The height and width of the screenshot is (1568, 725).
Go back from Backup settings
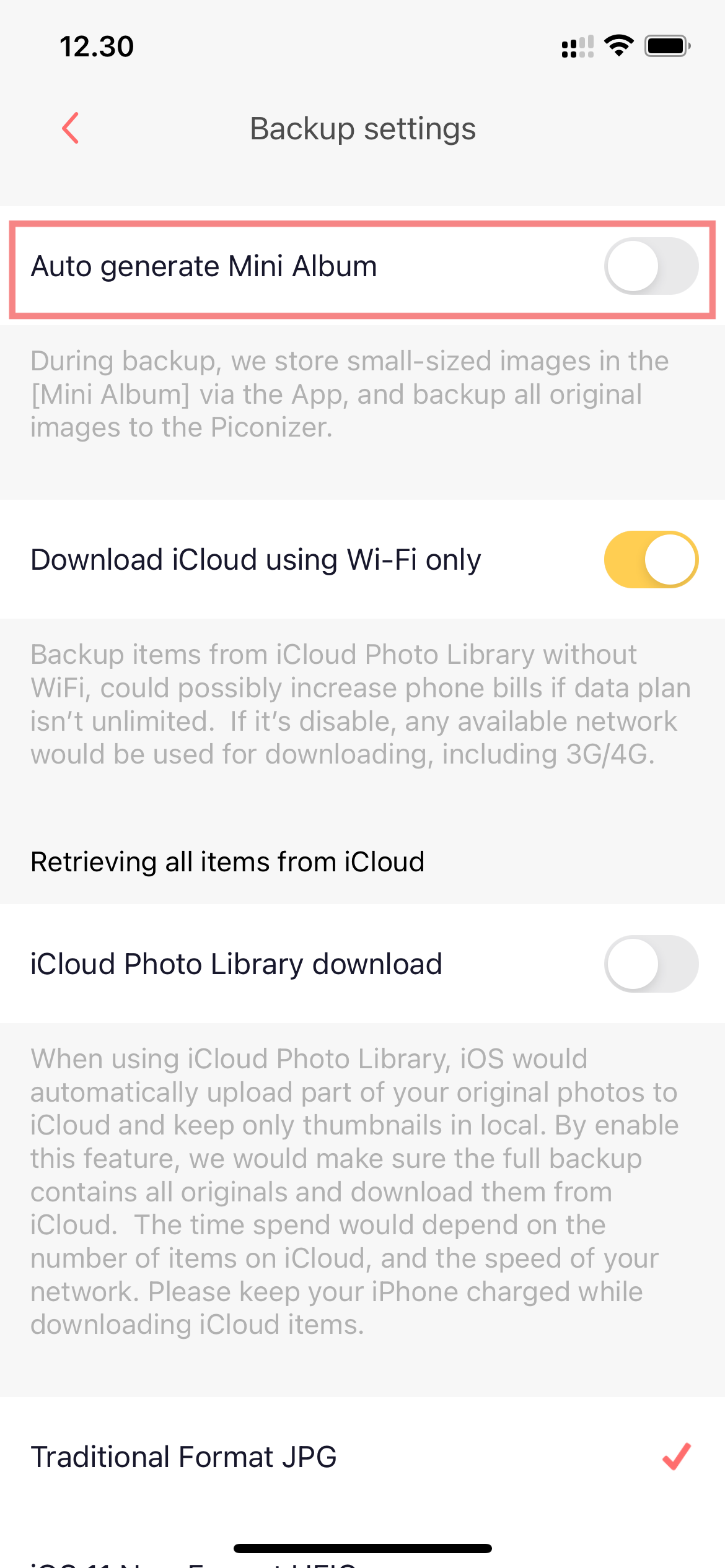coord(71,128)
